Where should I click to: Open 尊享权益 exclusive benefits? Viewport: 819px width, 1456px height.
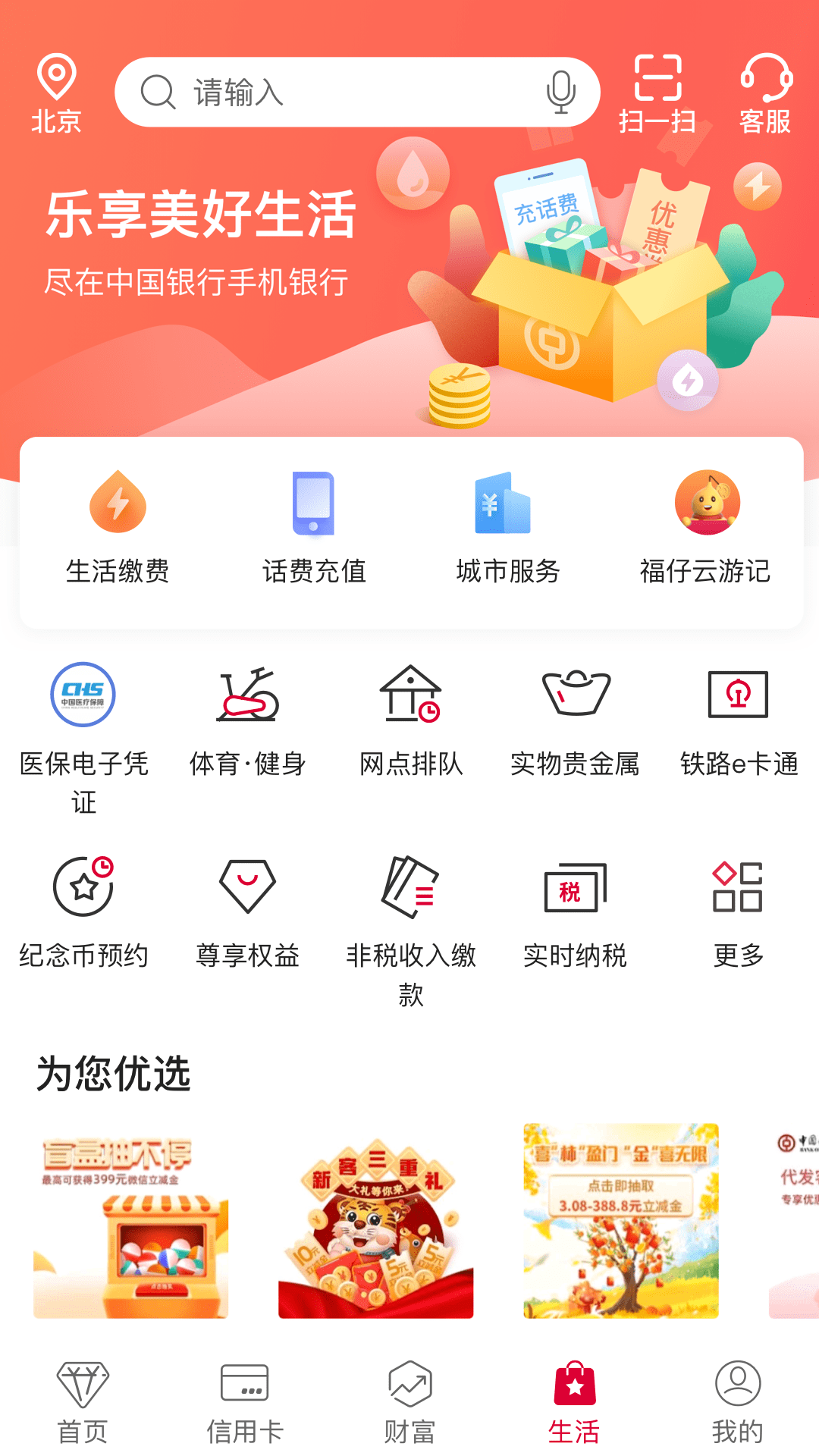[x=247, y=910]
